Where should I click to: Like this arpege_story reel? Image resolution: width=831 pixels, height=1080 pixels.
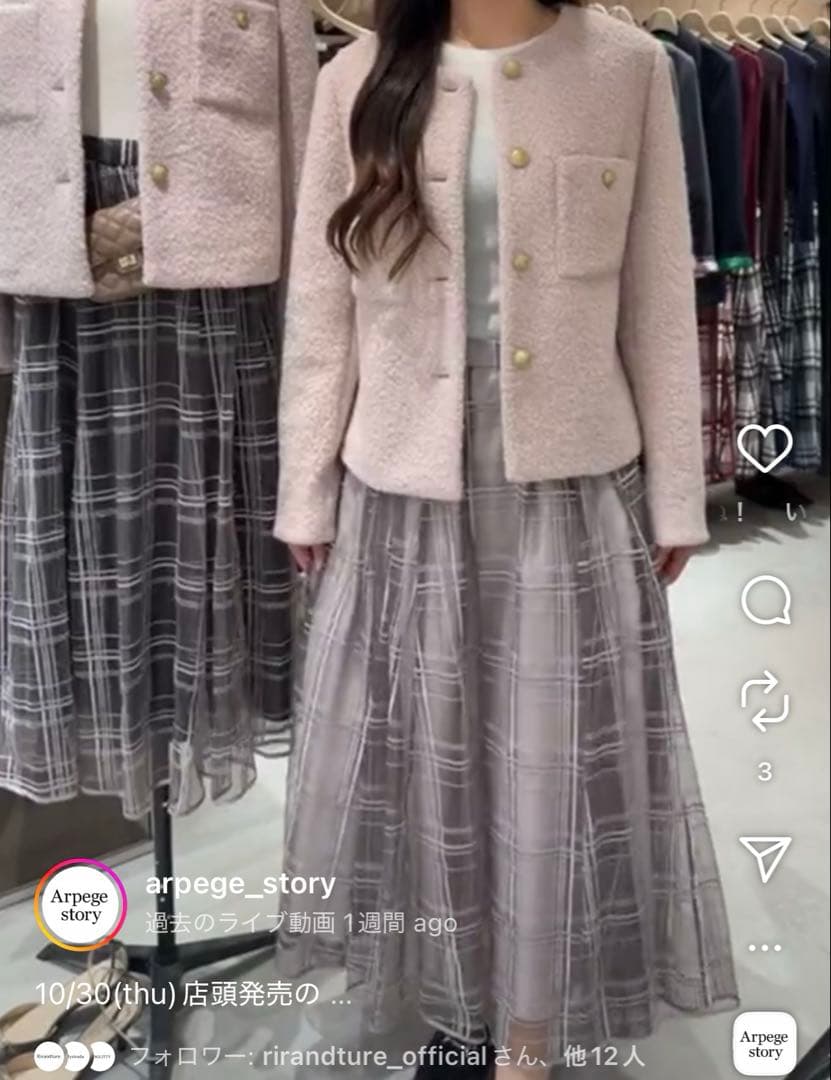coord(765,449)
